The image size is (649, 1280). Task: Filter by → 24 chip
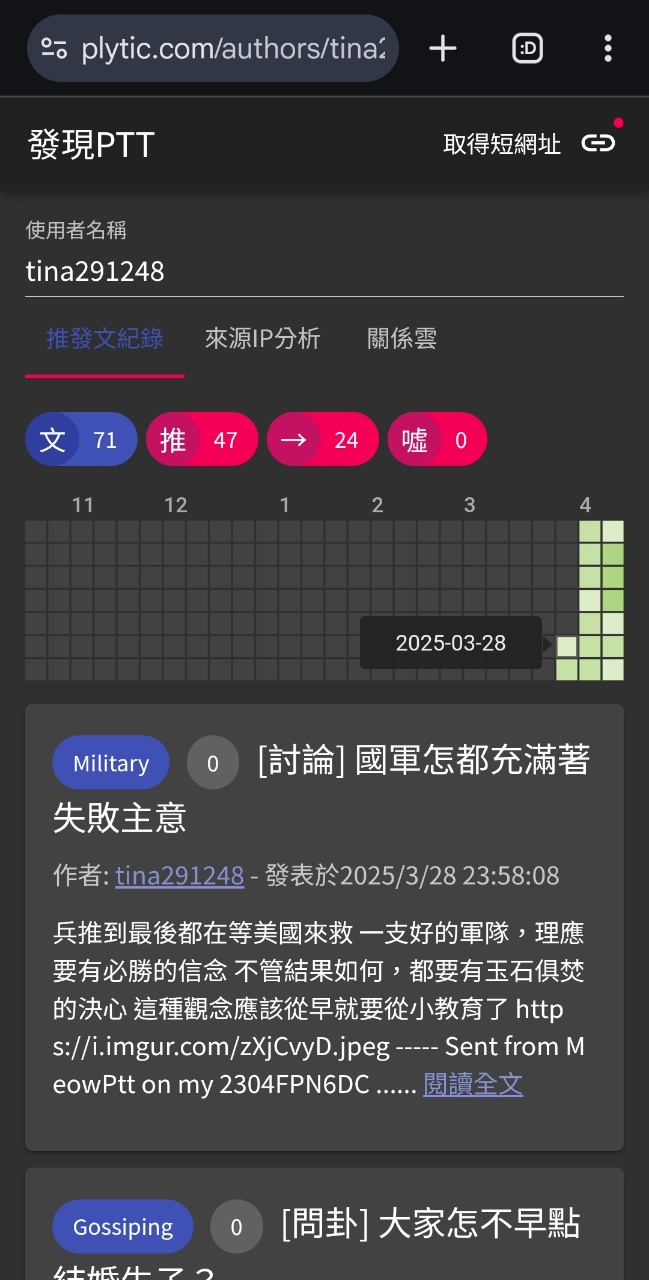pos(322,439)
